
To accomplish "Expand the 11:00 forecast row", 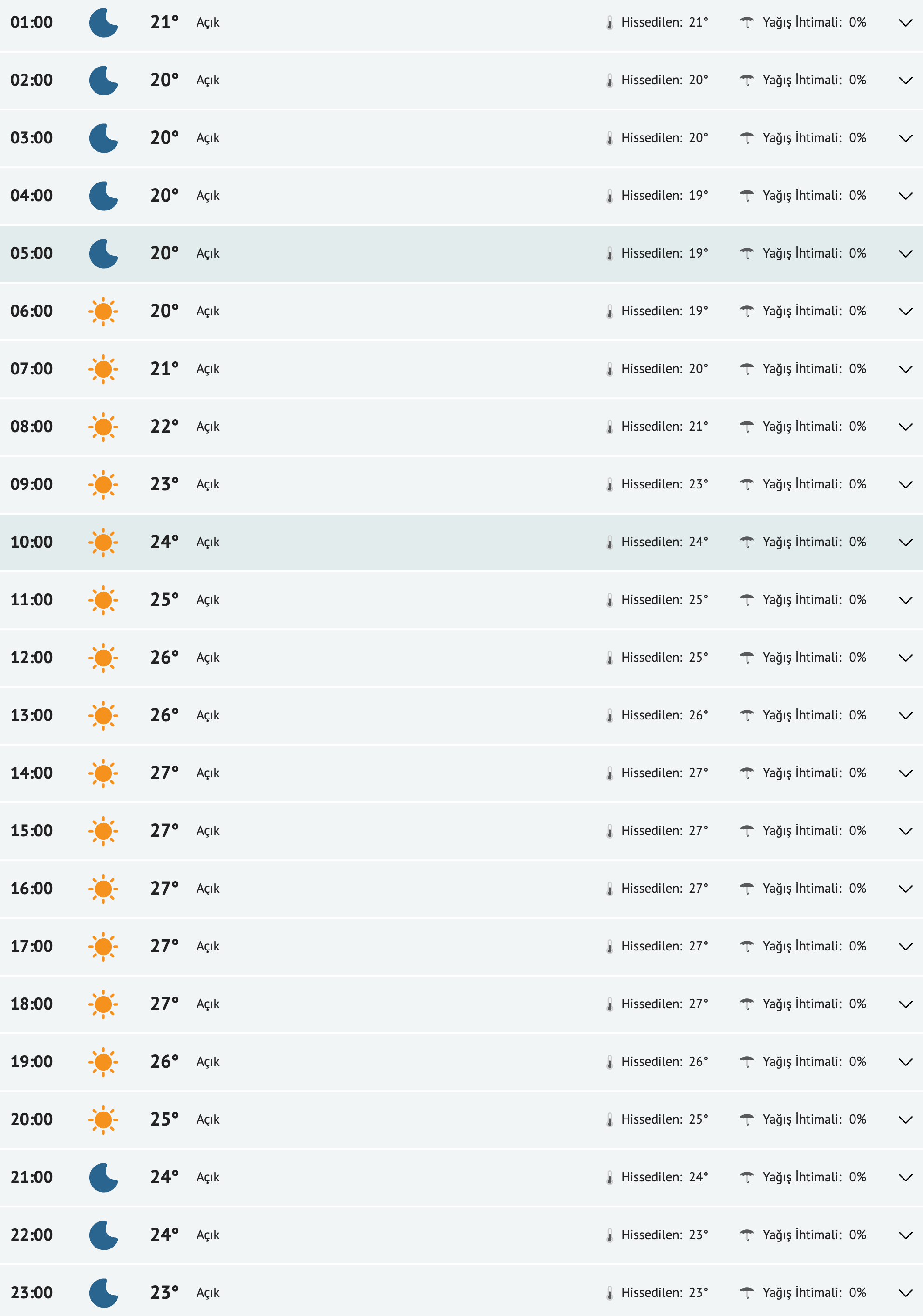I will pyautogui.click(x=905, y=600).
